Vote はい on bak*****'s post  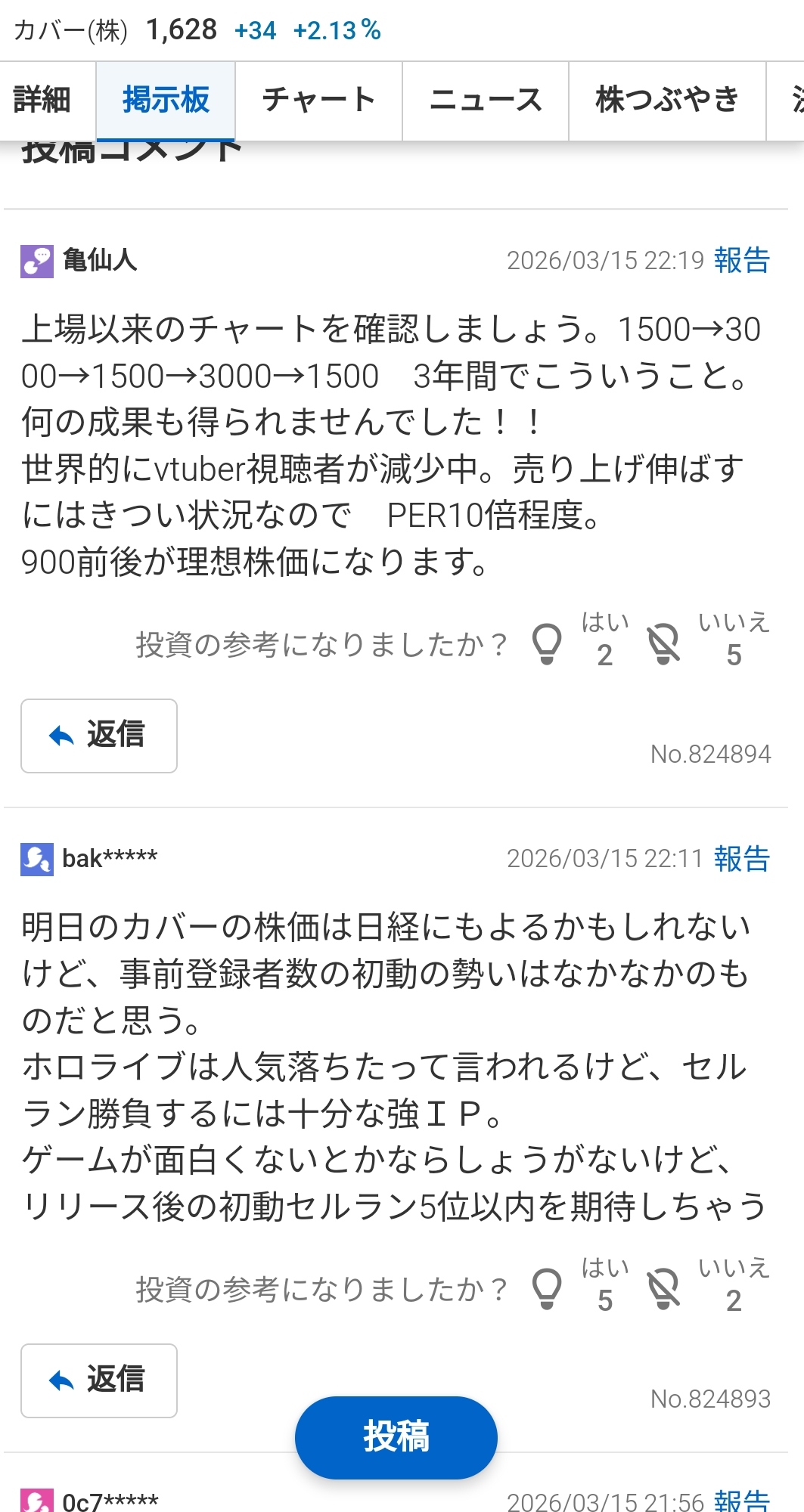[x=548, y=1288]
